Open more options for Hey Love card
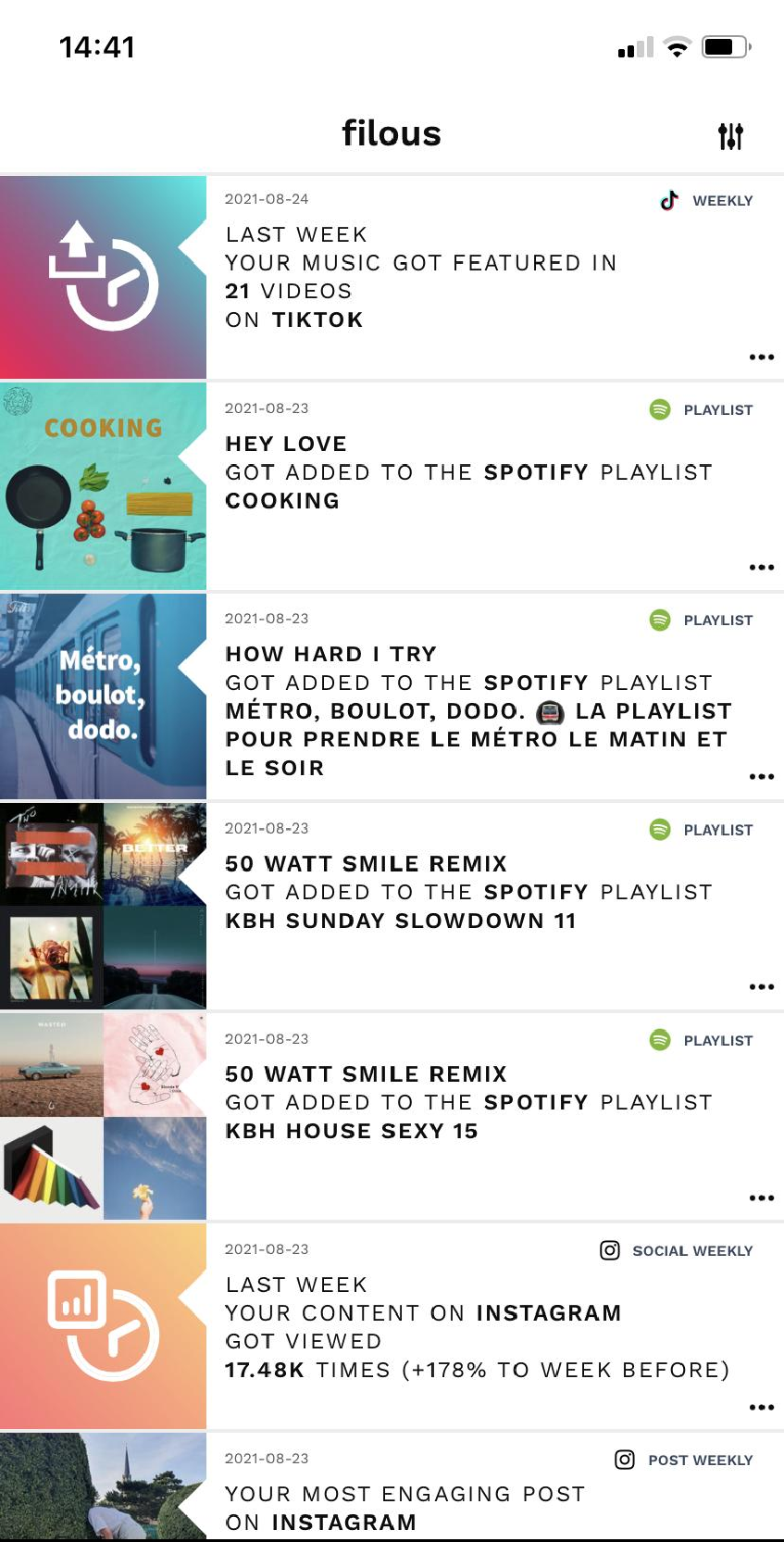Image resolution: width=784 pixels, height=1542 pixels. [x=761, y=567]
